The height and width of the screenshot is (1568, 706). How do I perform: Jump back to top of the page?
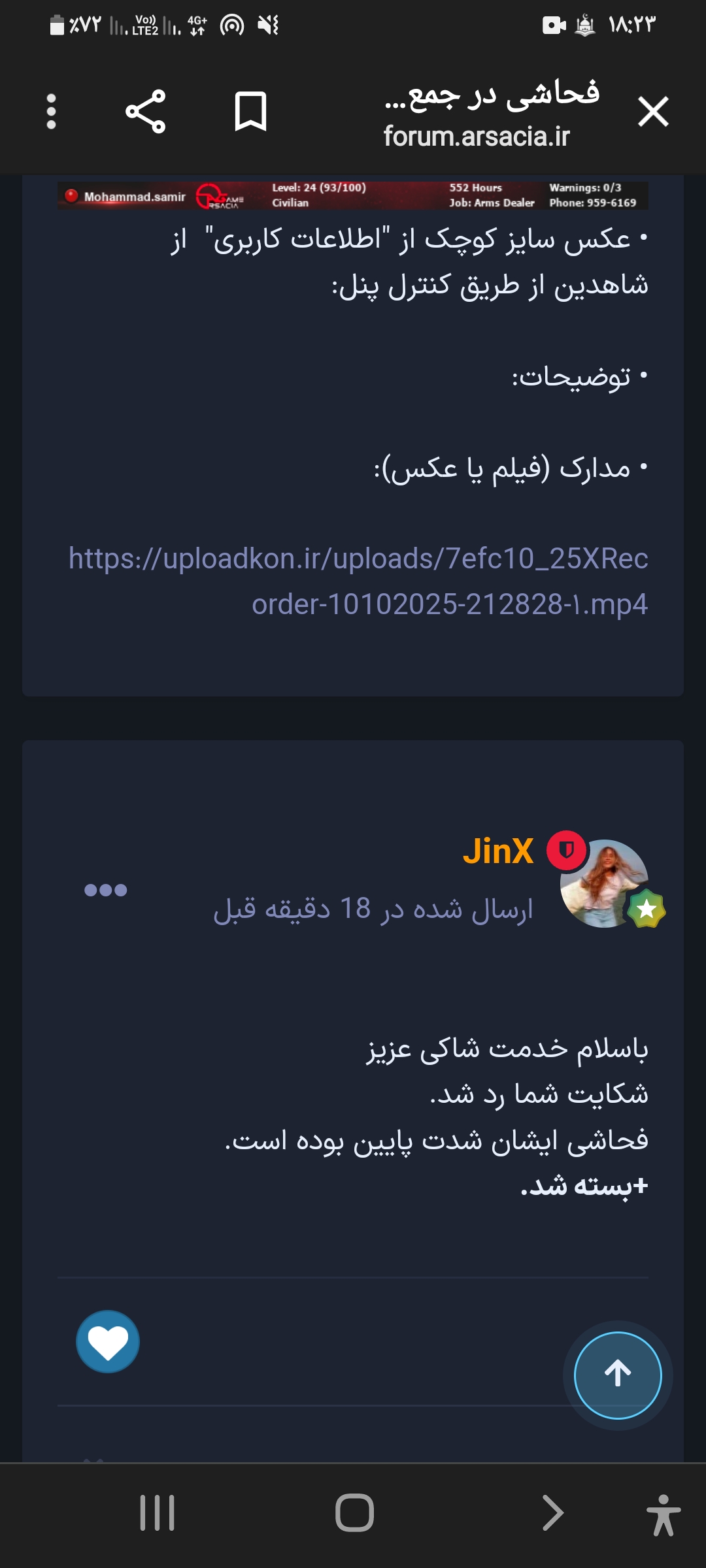point(618,1375)
